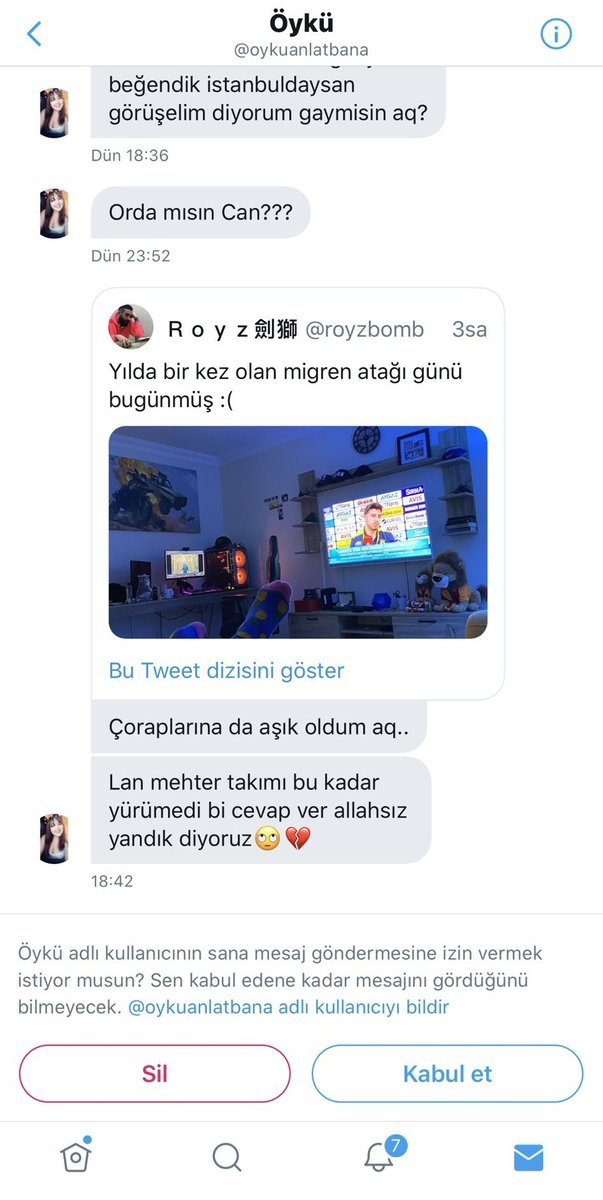The image size is (603, 1200).
Task: Open conversation info for Öykü
Action: (x=556, y=34)
